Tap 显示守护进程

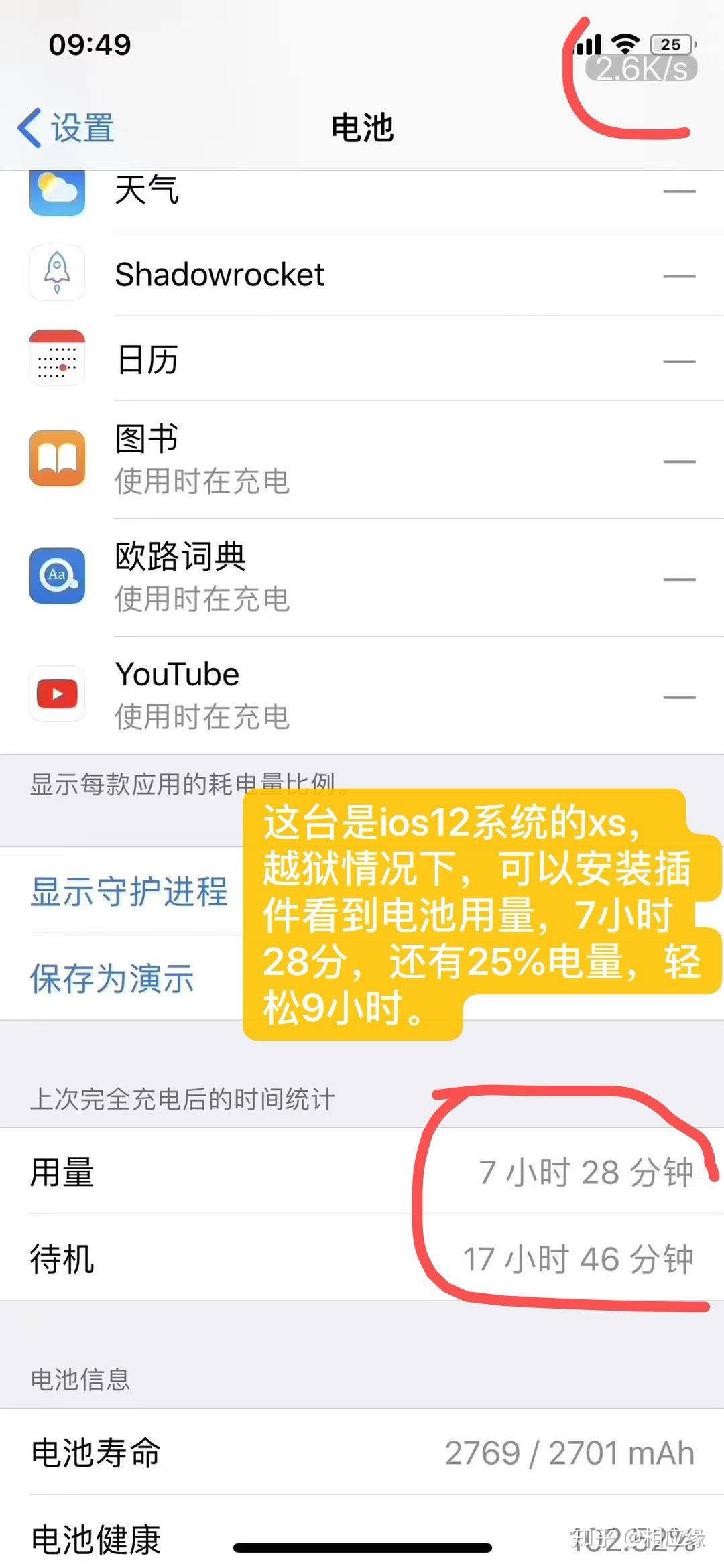[x=129, y=891]
